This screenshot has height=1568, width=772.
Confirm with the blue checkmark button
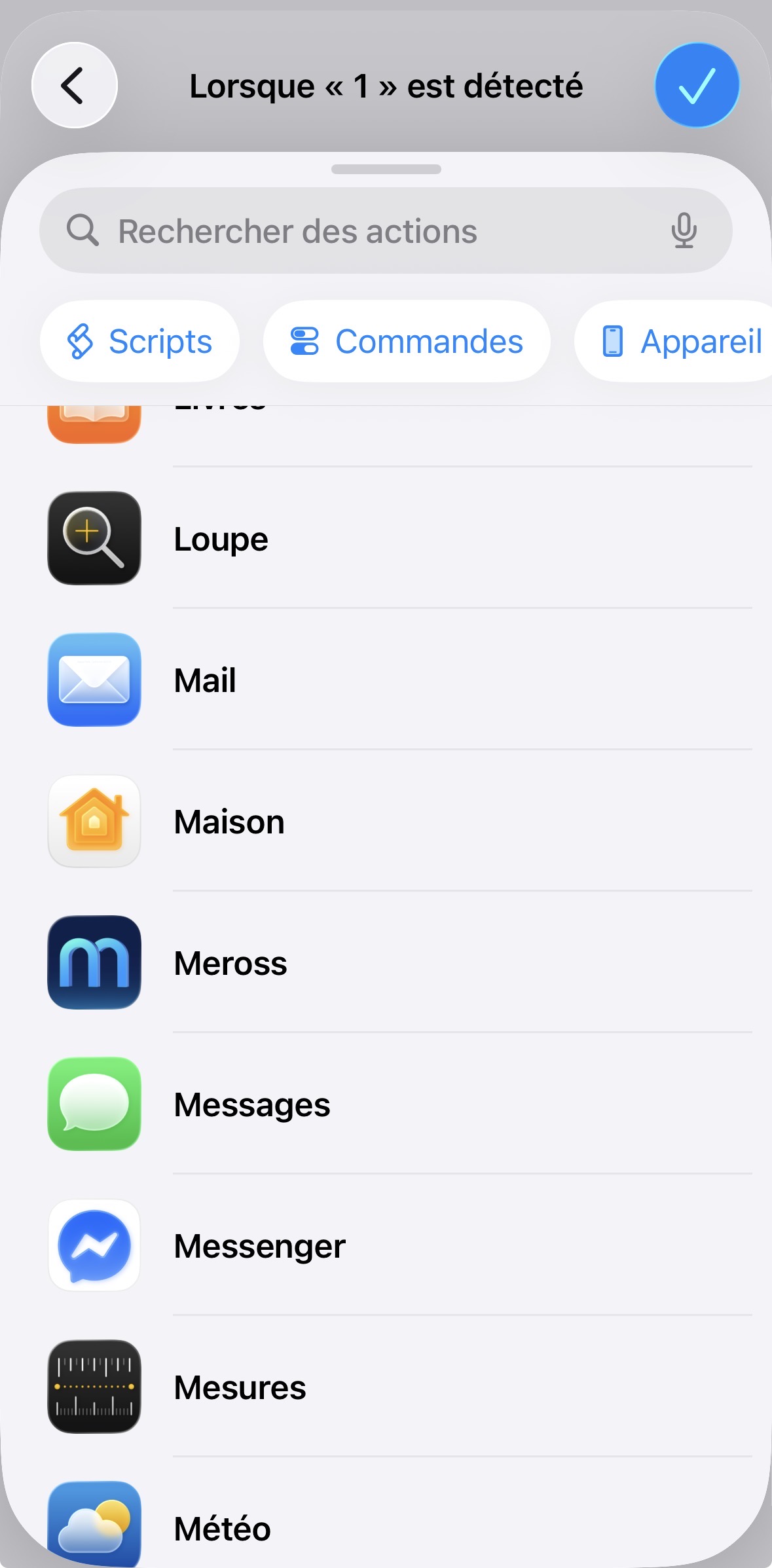(696, 84)
